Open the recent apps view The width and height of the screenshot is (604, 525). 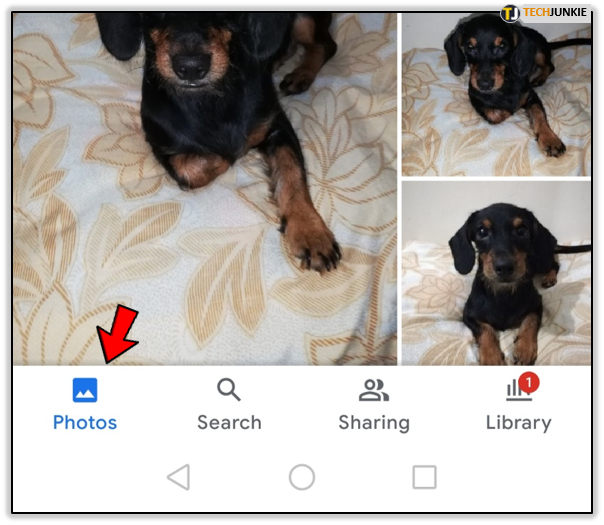tap(424, 477)
